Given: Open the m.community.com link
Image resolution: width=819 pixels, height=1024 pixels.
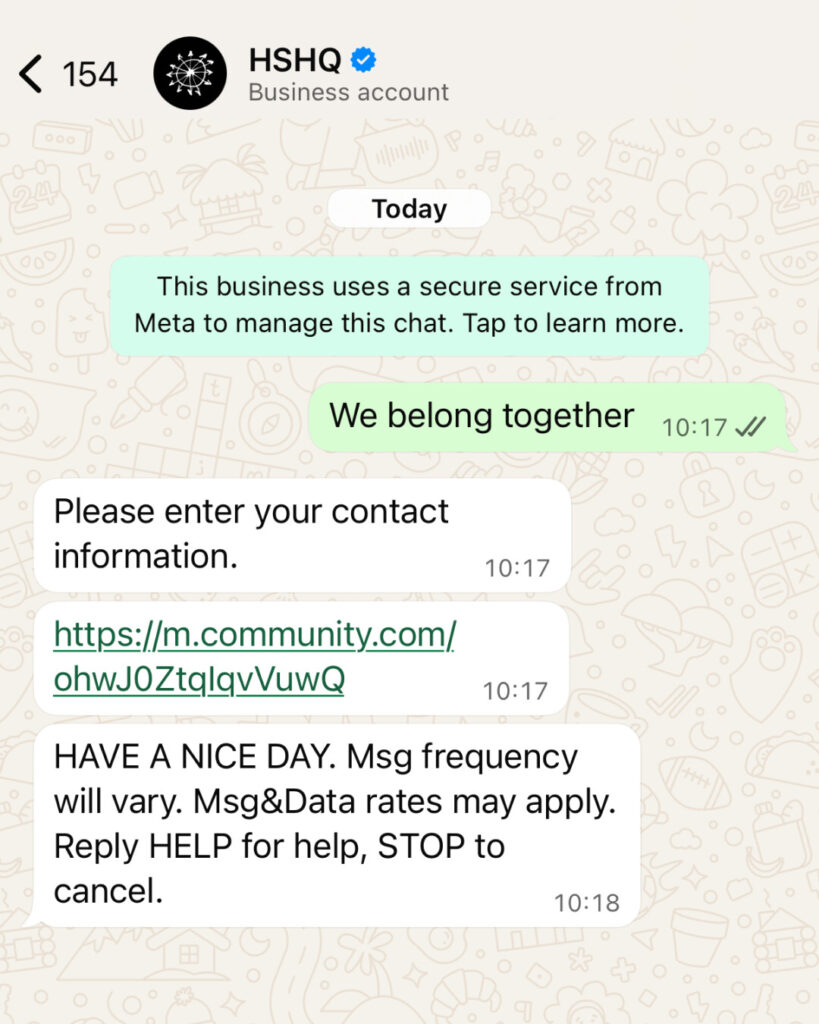Looking at the screenshot, I should point(254,656).
